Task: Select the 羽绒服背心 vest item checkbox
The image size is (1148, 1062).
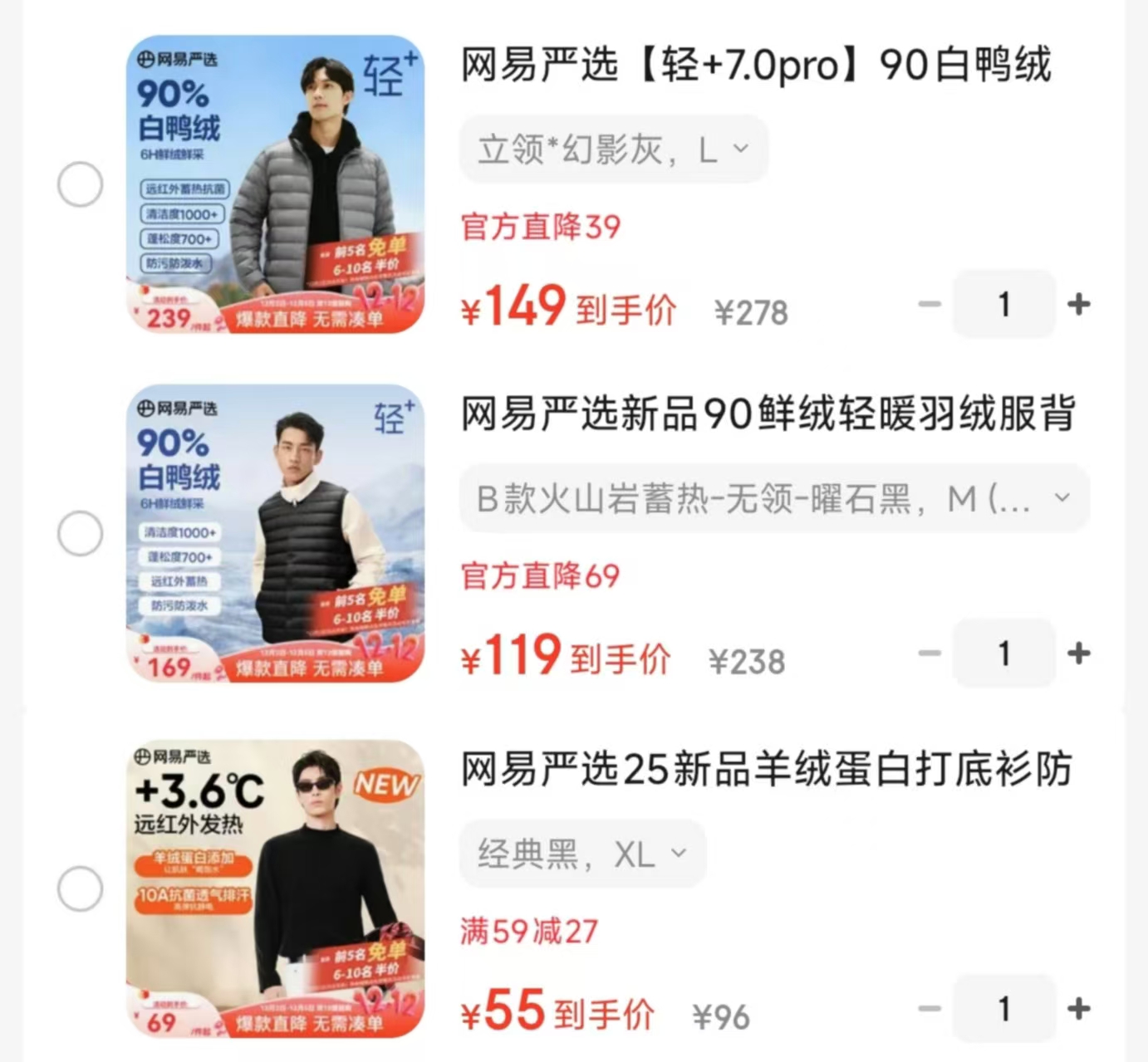Action: (x=80, y=533)
